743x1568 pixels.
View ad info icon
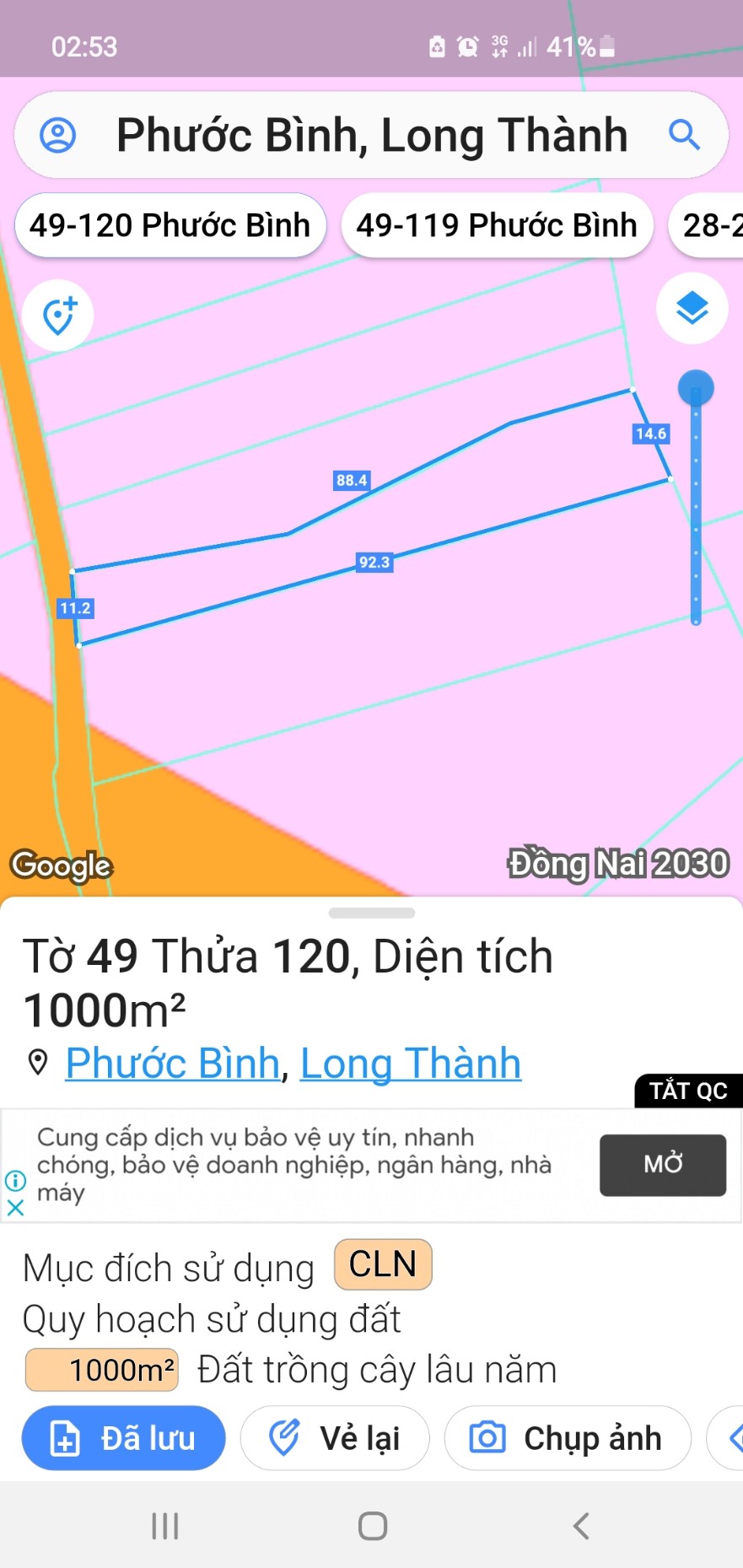click(x=15, y=1180)
